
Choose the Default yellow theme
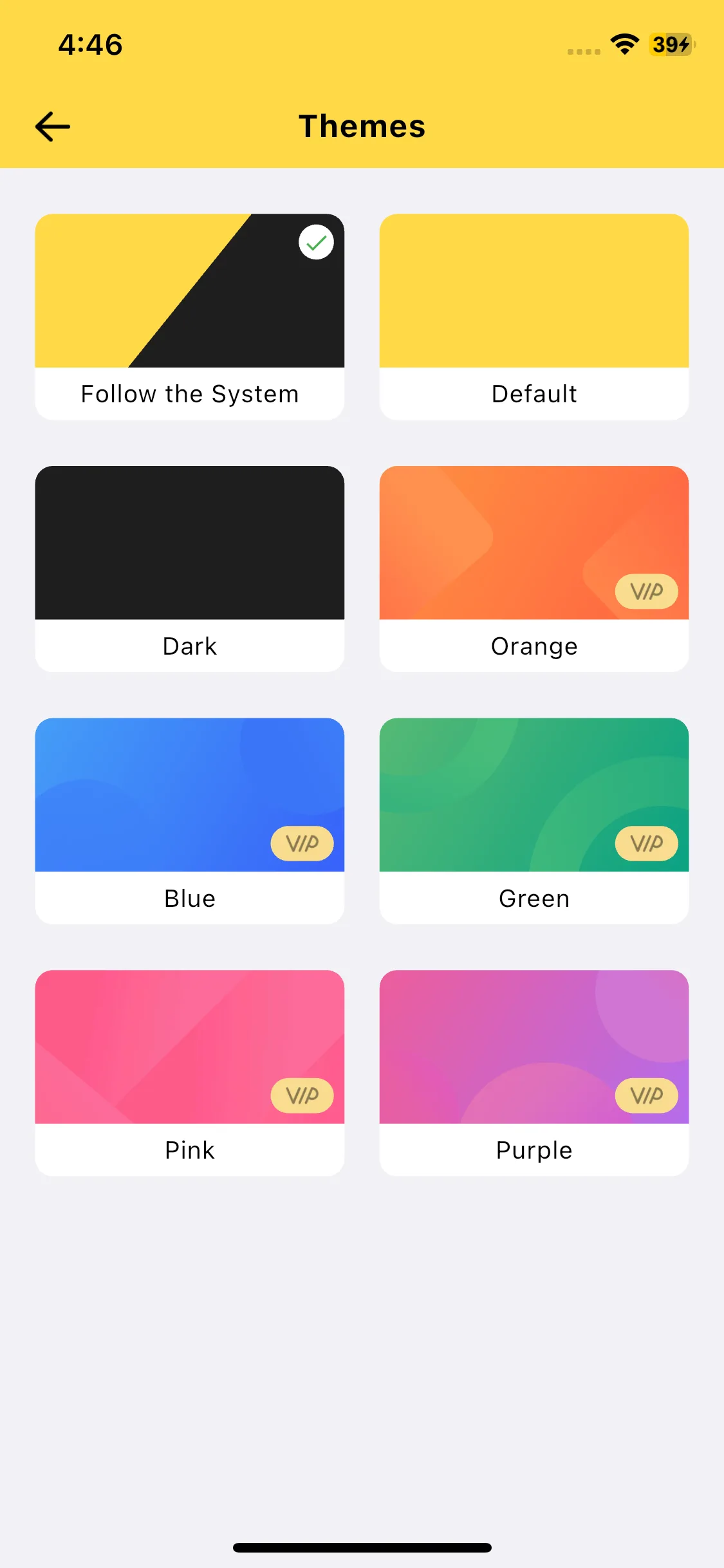(534, 316)
